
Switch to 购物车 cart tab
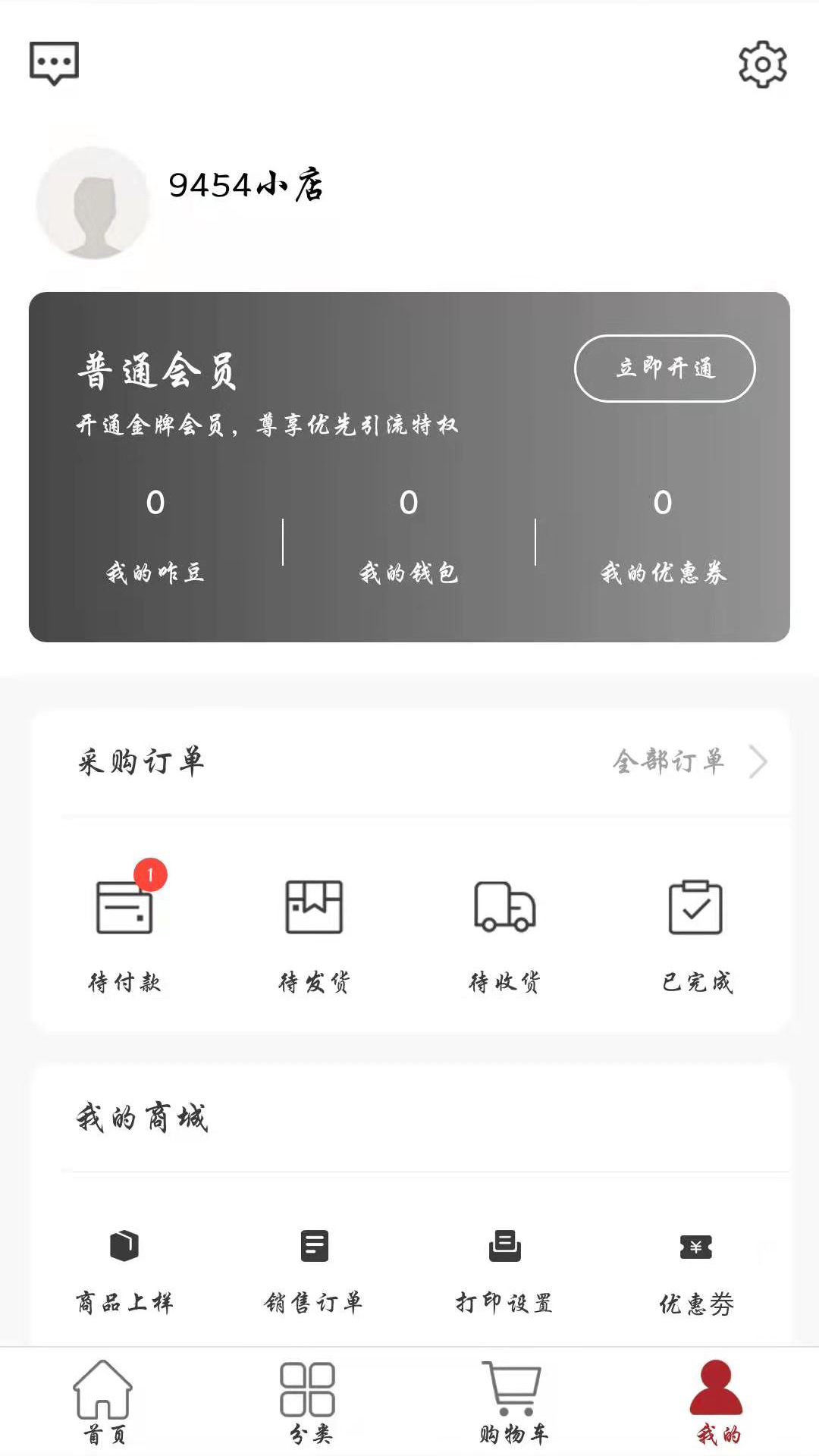point(513,1401)
